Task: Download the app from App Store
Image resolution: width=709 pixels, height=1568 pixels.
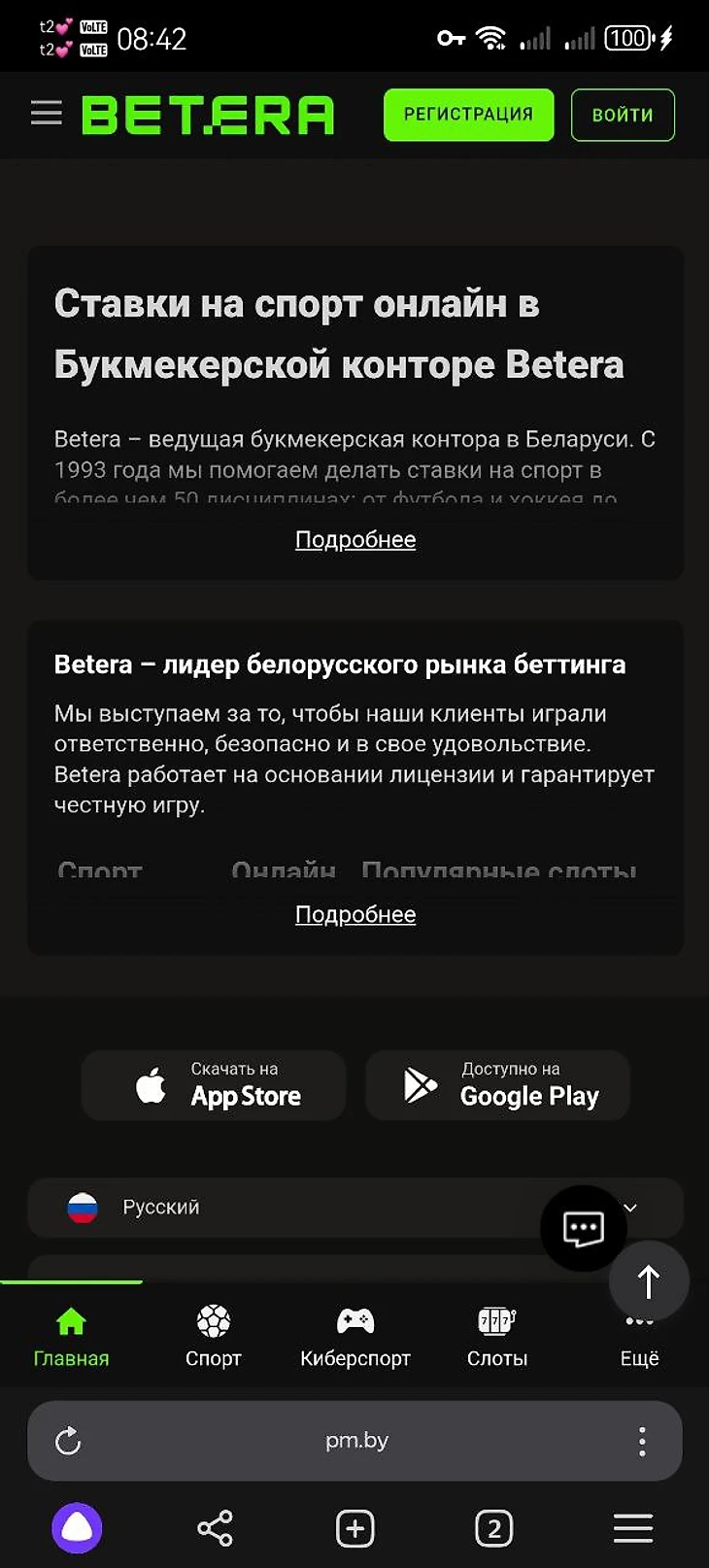Action: (x=214, y=1085)
